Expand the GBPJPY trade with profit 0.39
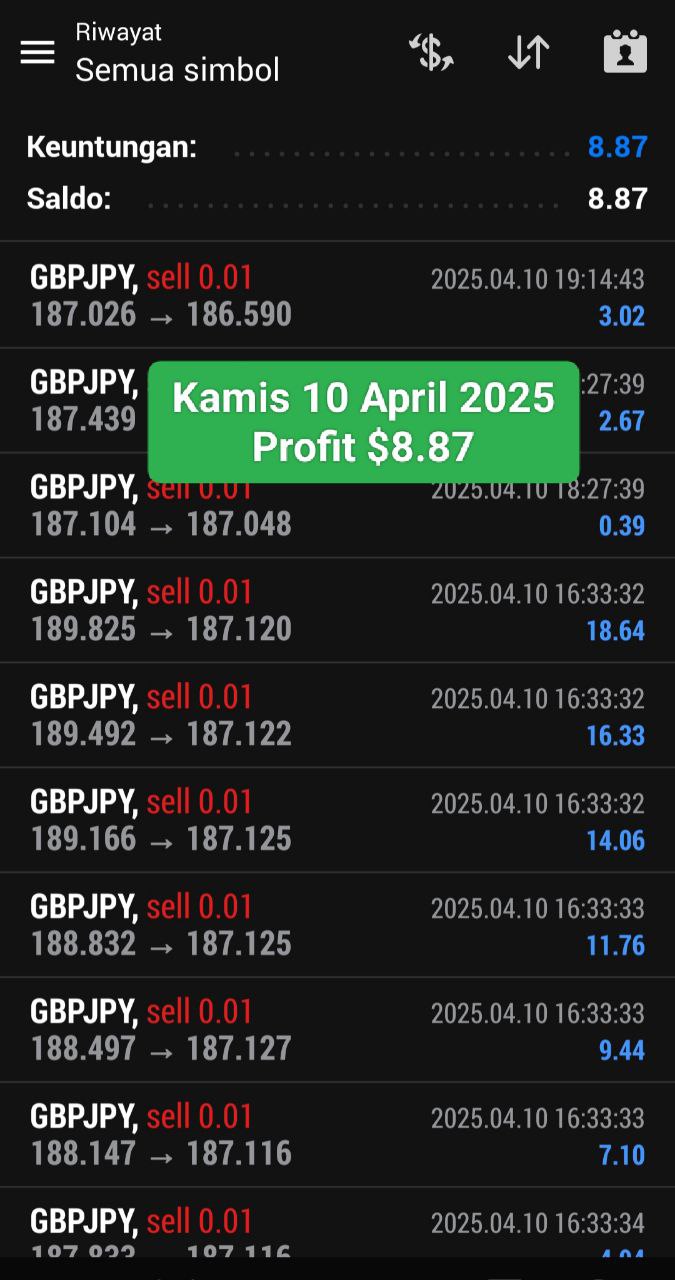This screenshot has width=675, height=1280. (337, 505)
